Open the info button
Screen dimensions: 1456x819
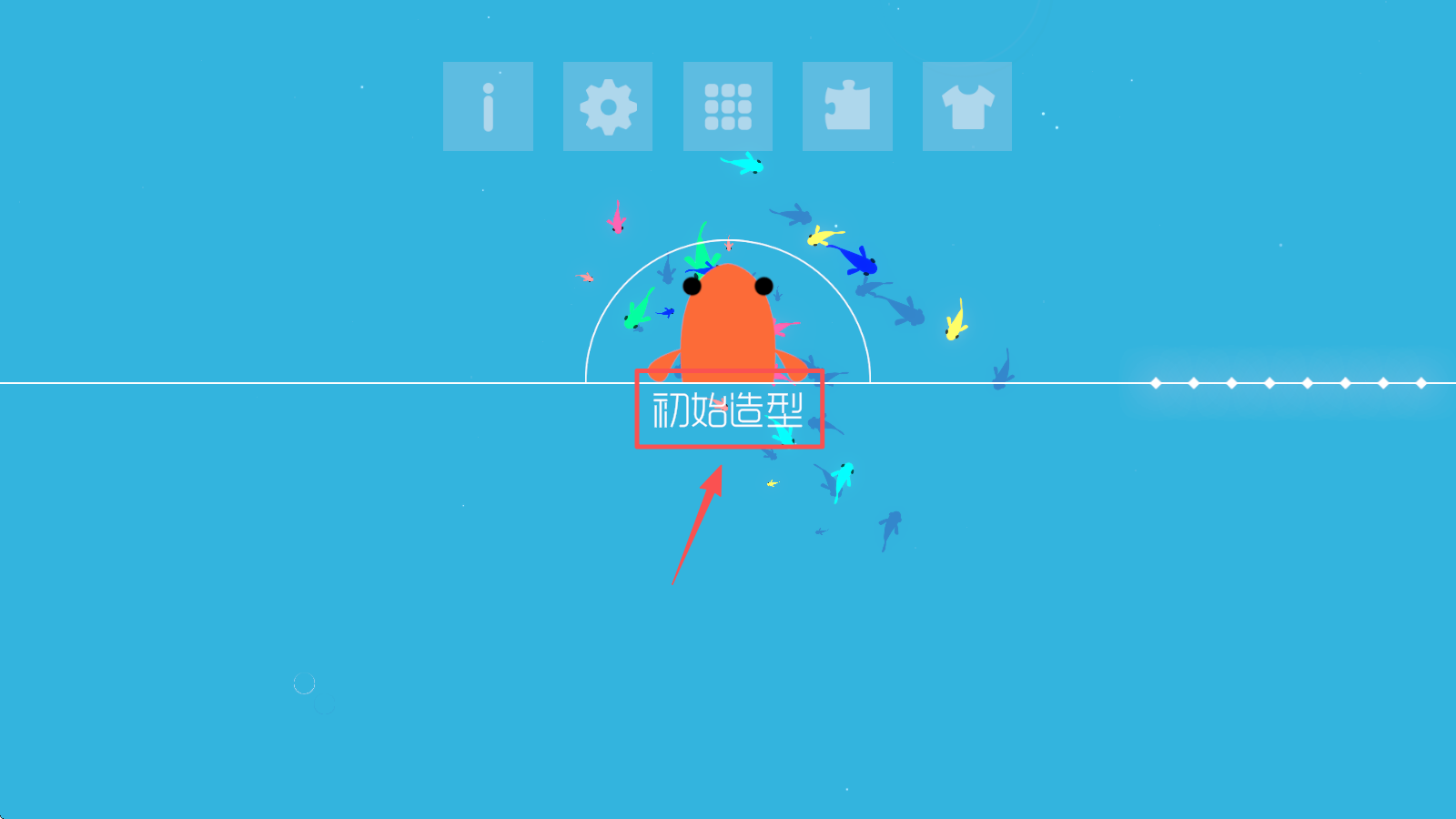click(488, 106)
